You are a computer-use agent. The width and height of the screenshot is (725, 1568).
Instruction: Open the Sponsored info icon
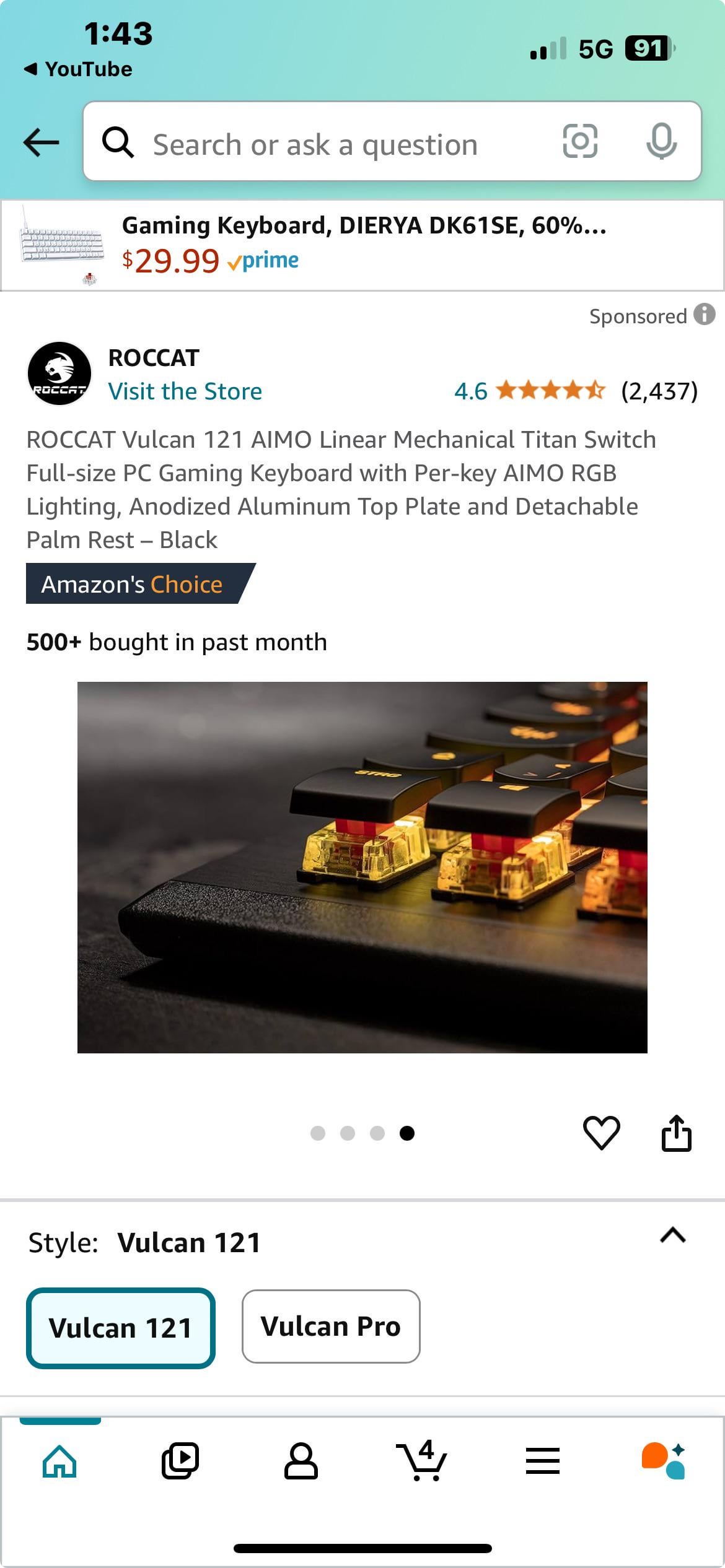704,315
